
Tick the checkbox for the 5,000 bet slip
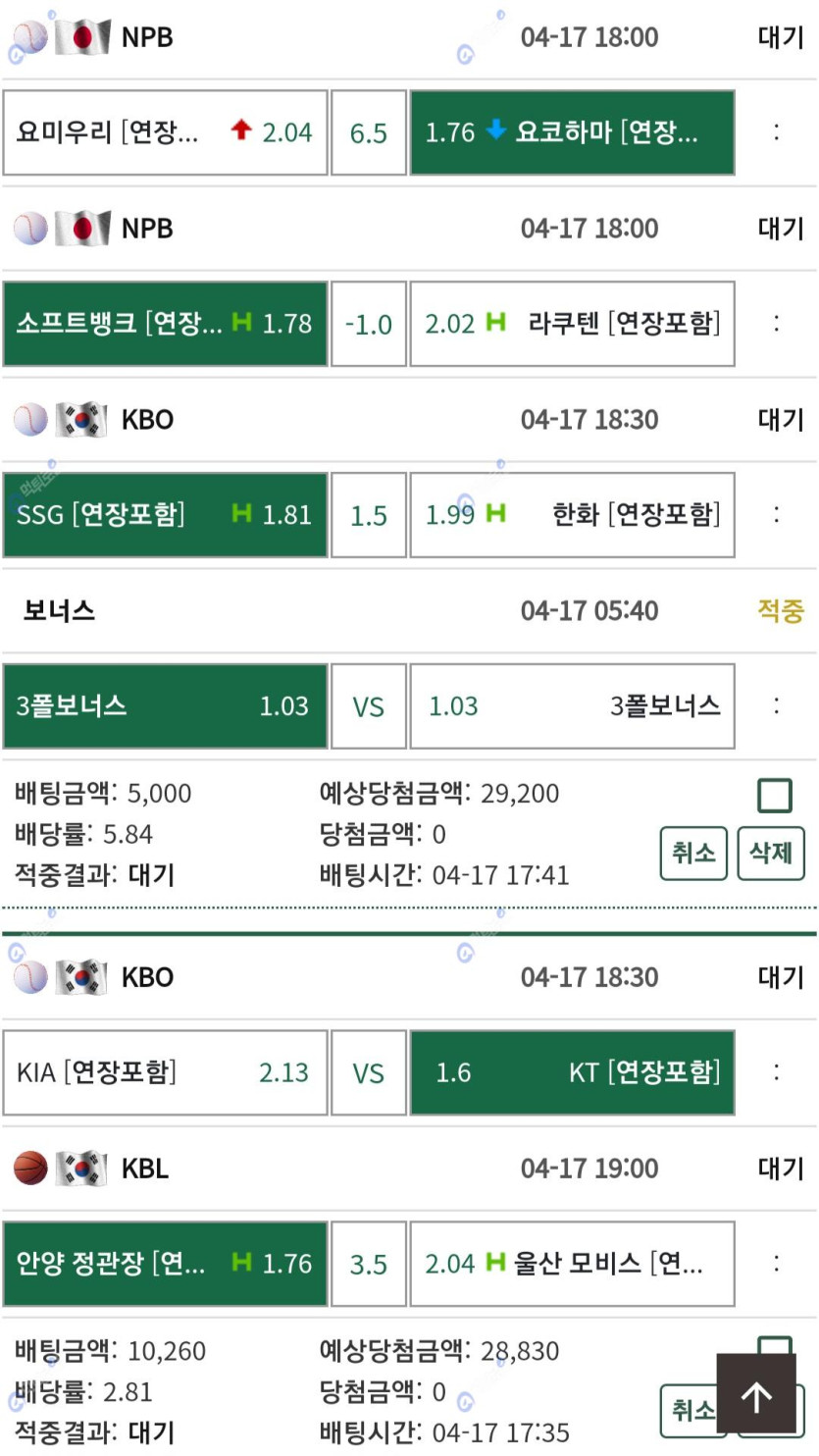tap(775, 796)
